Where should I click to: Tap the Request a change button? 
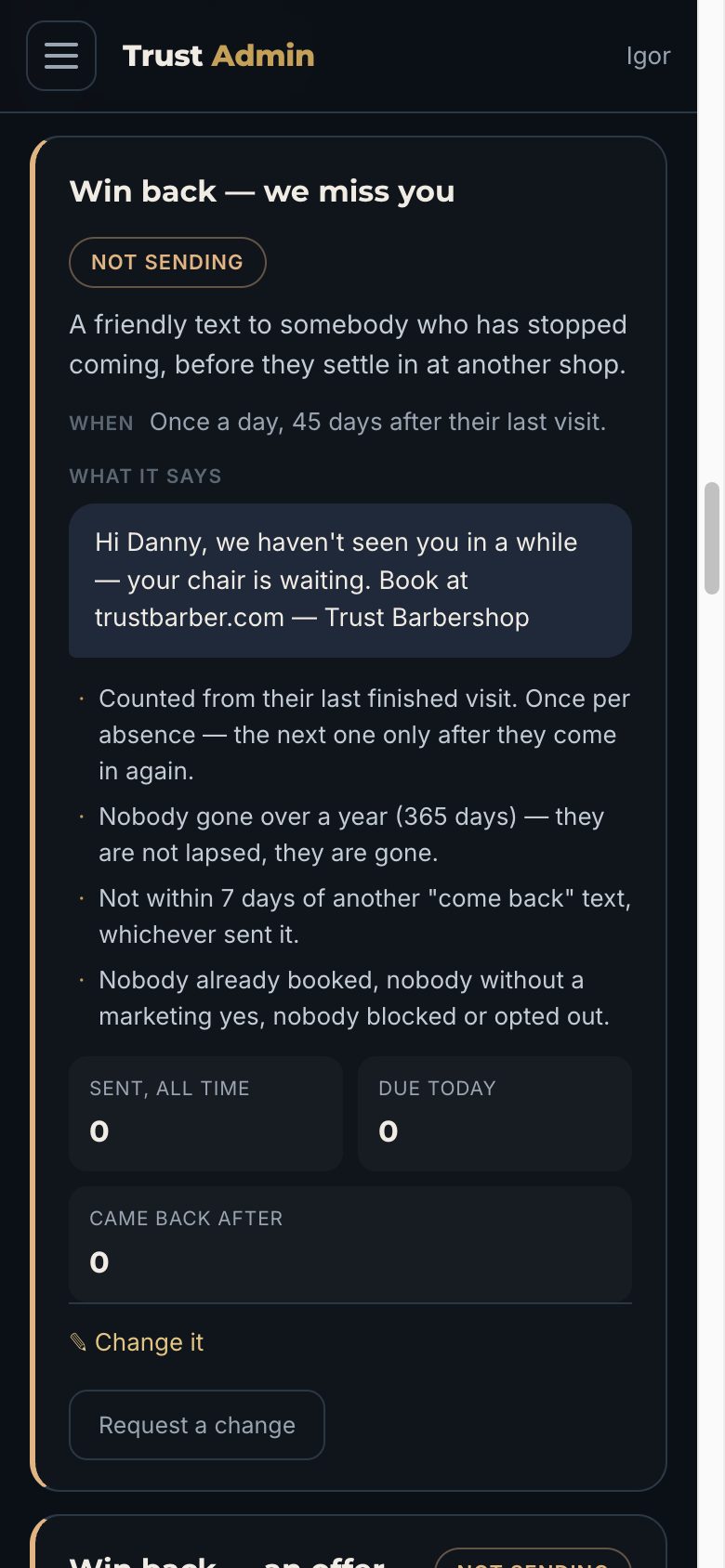pos(197,1425)
